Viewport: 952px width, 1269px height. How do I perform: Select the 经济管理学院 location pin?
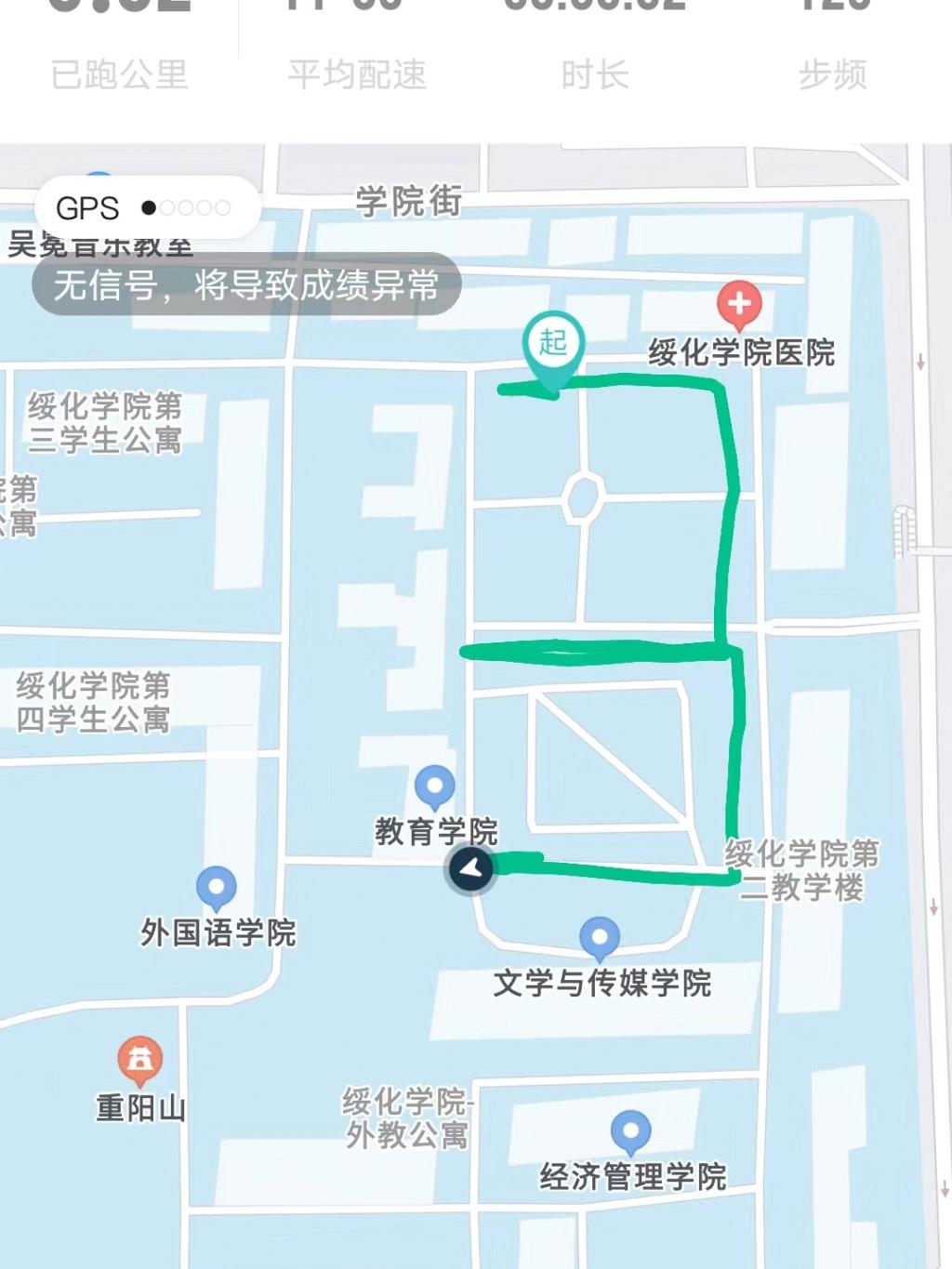pyautogui.click(x=630, y=1132)
